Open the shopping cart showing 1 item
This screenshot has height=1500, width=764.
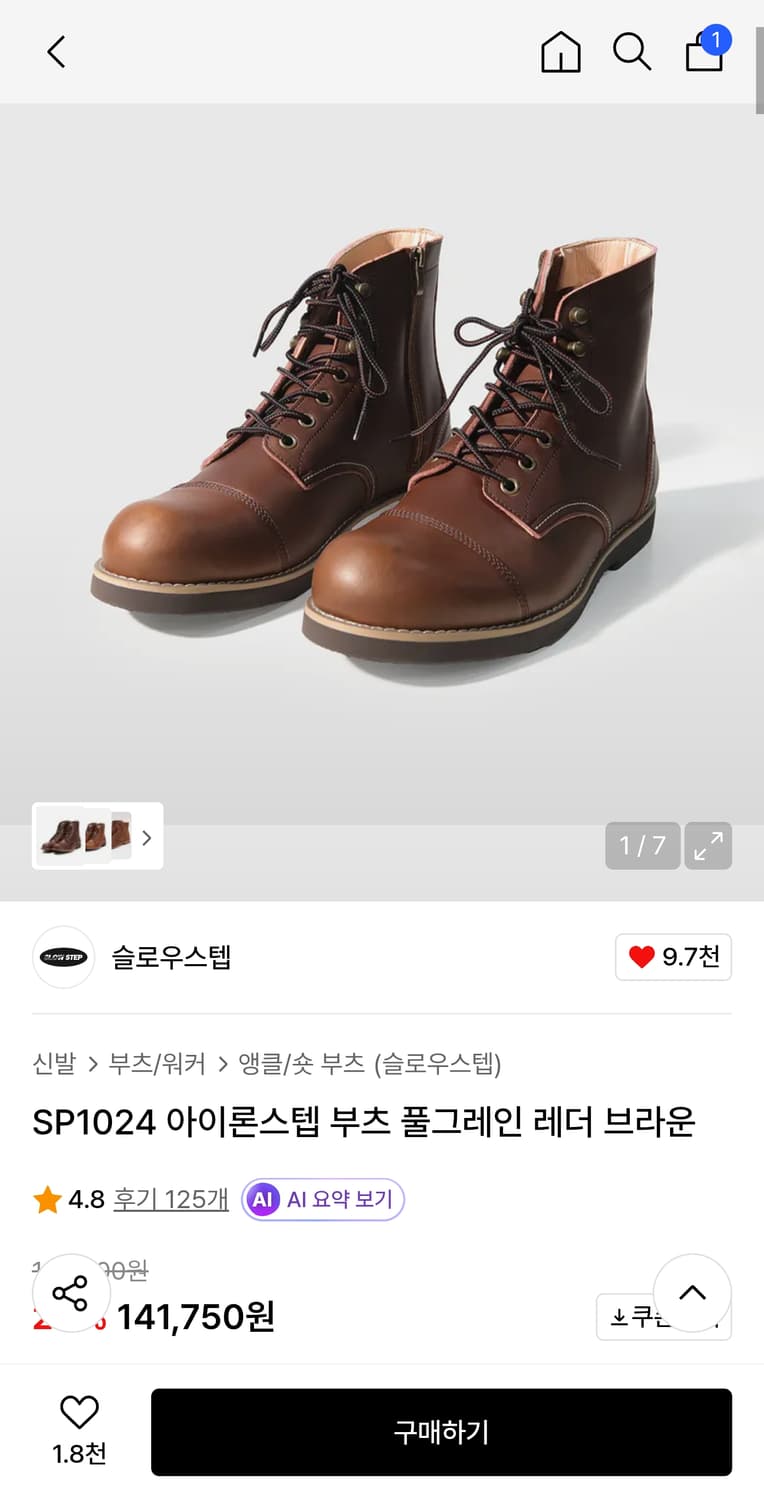pyautogui.click(x=705, y=55)
